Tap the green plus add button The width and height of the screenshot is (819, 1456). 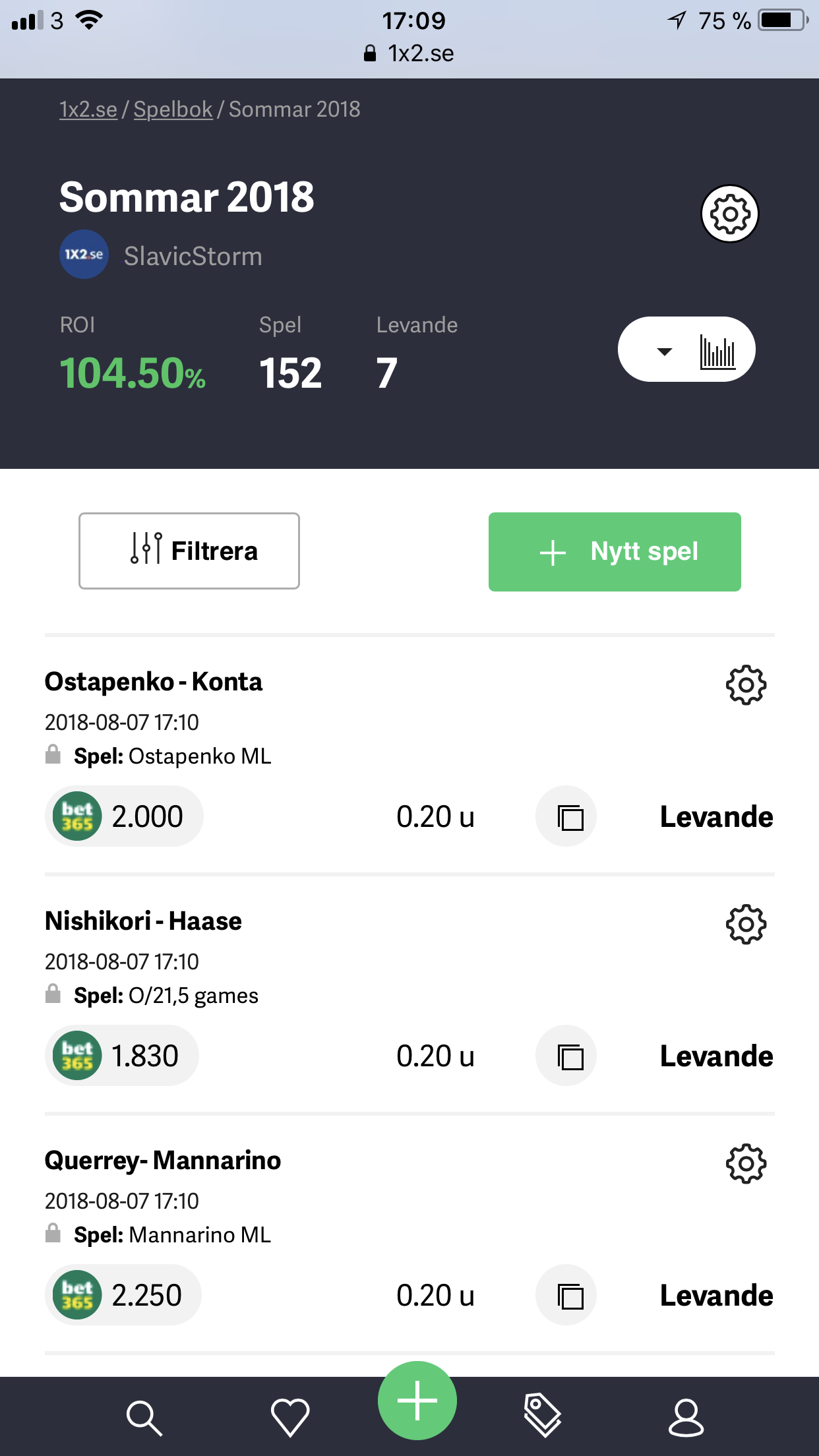[x=417, y=1401]
